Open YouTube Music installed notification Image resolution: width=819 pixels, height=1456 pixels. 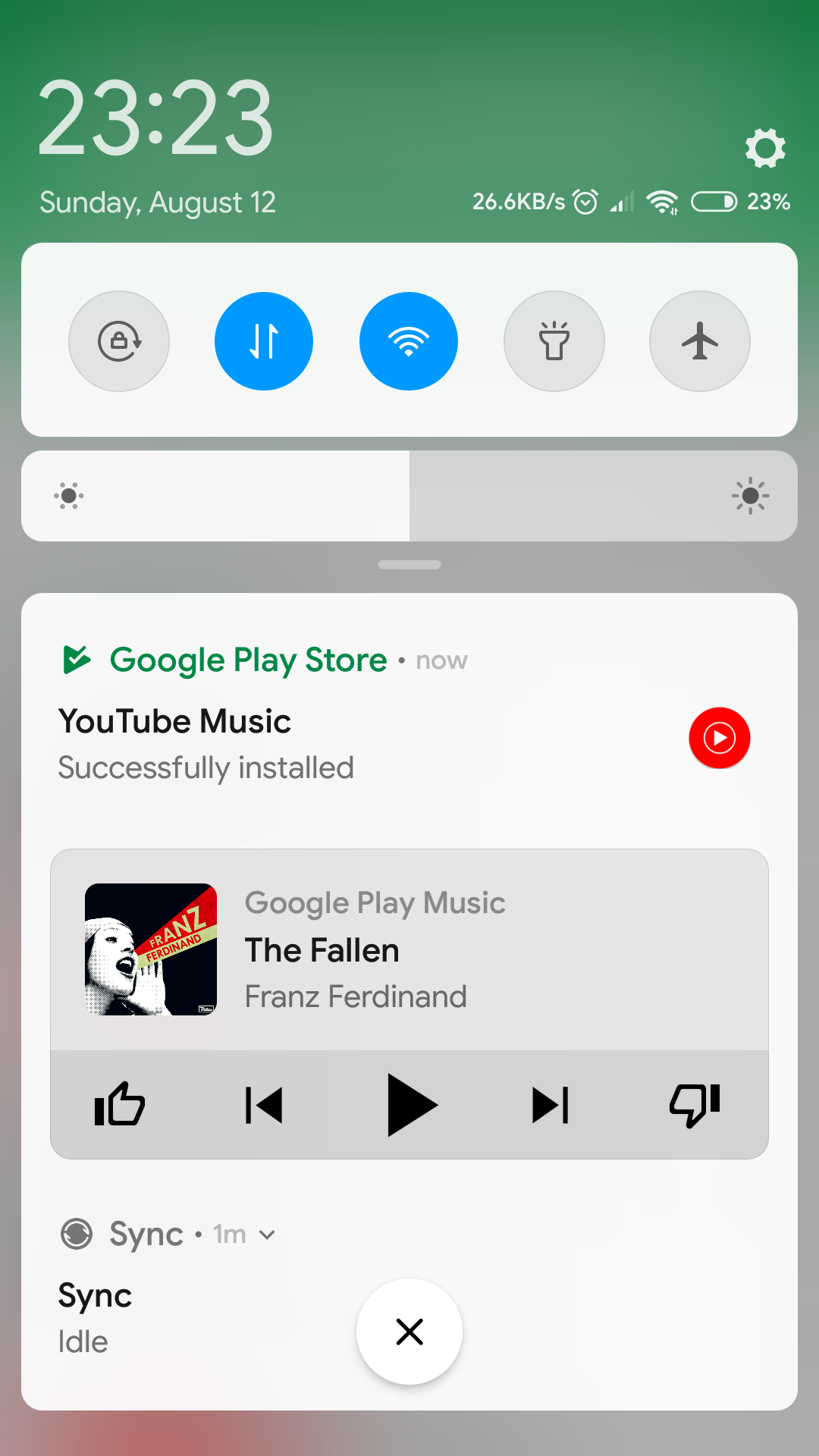[409, 713]
